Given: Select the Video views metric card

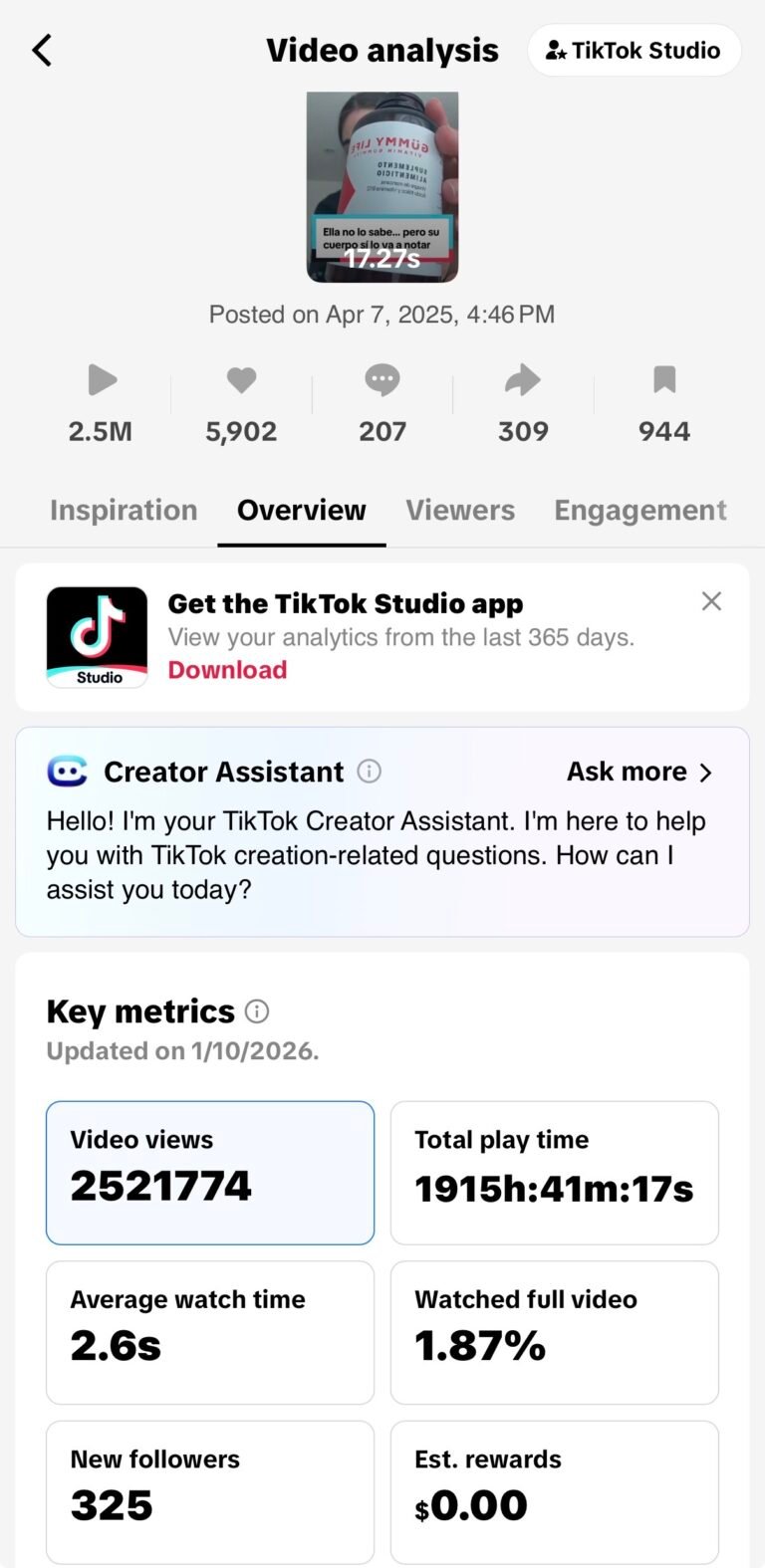Looking at the screenshot, I should (x=210, y=1172).
